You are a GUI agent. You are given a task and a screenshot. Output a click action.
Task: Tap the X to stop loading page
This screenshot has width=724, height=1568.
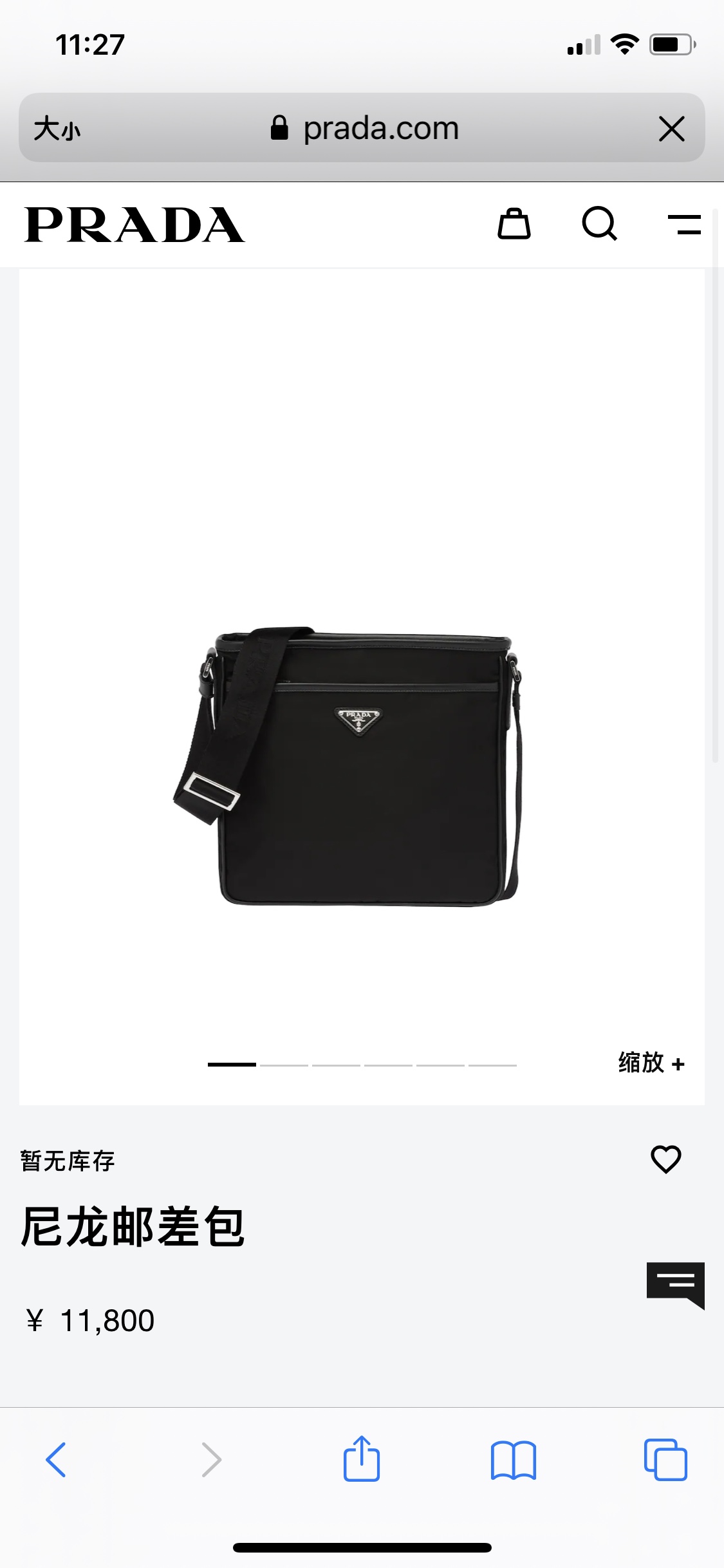tap(671, 129)
